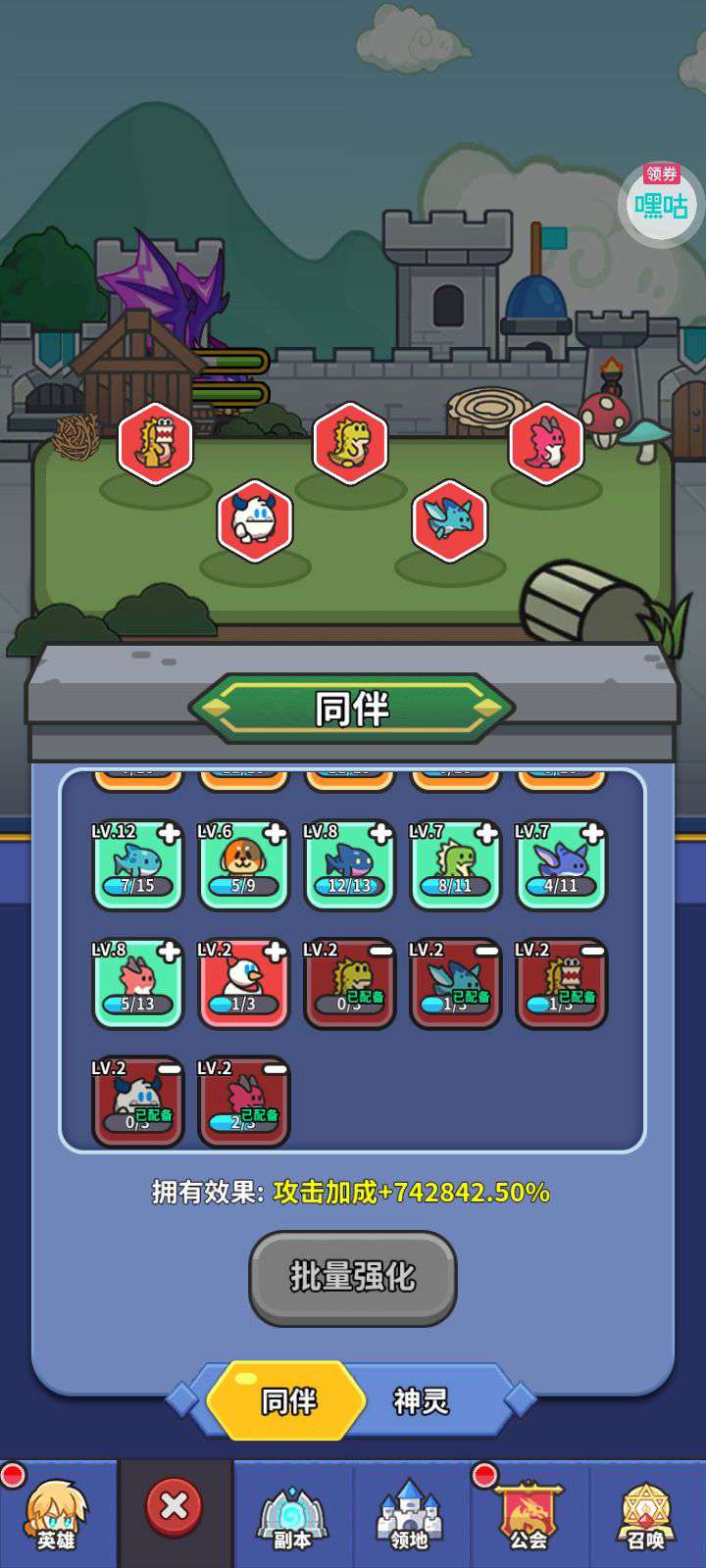The width and height of the screenshot is (706, 1568).
Task: Select the LV.8 pink fox companion card
Action: pos(137,984)
